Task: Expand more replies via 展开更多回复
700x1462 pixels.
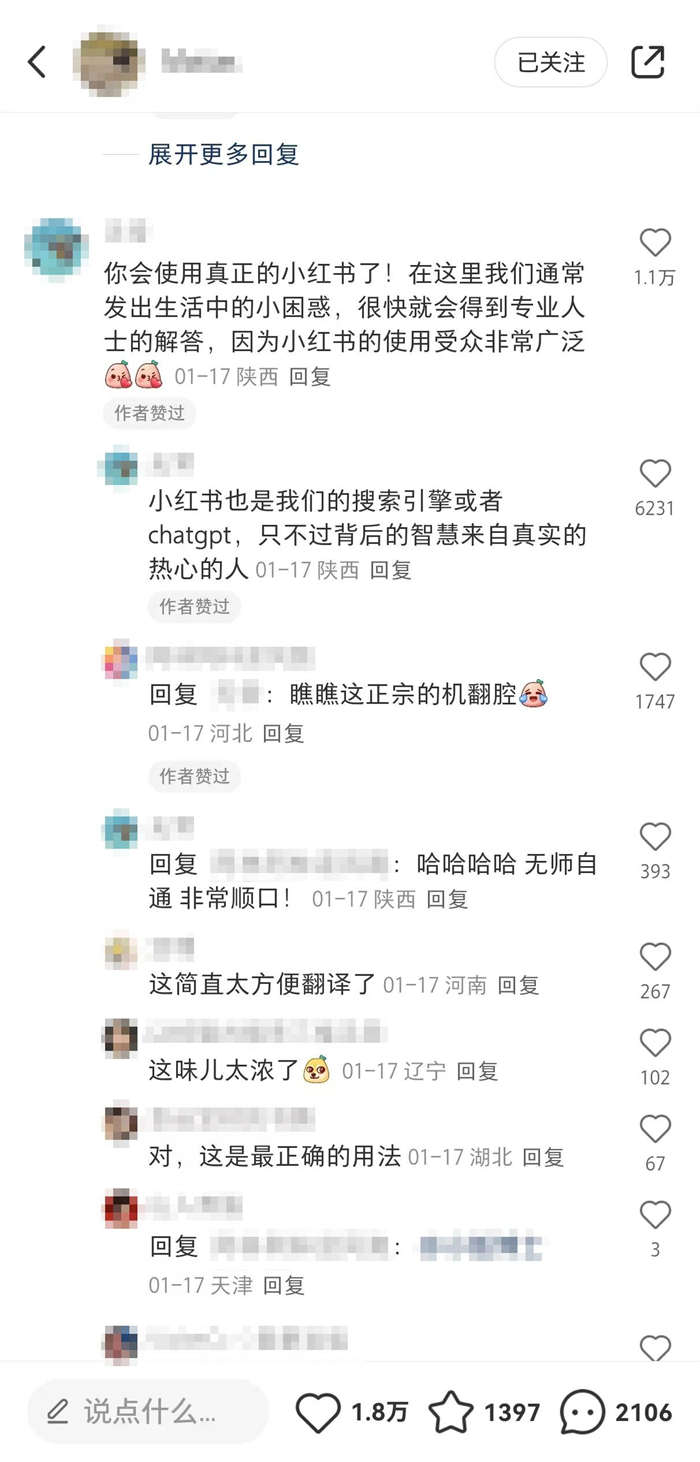Action: tap(223, 154)
